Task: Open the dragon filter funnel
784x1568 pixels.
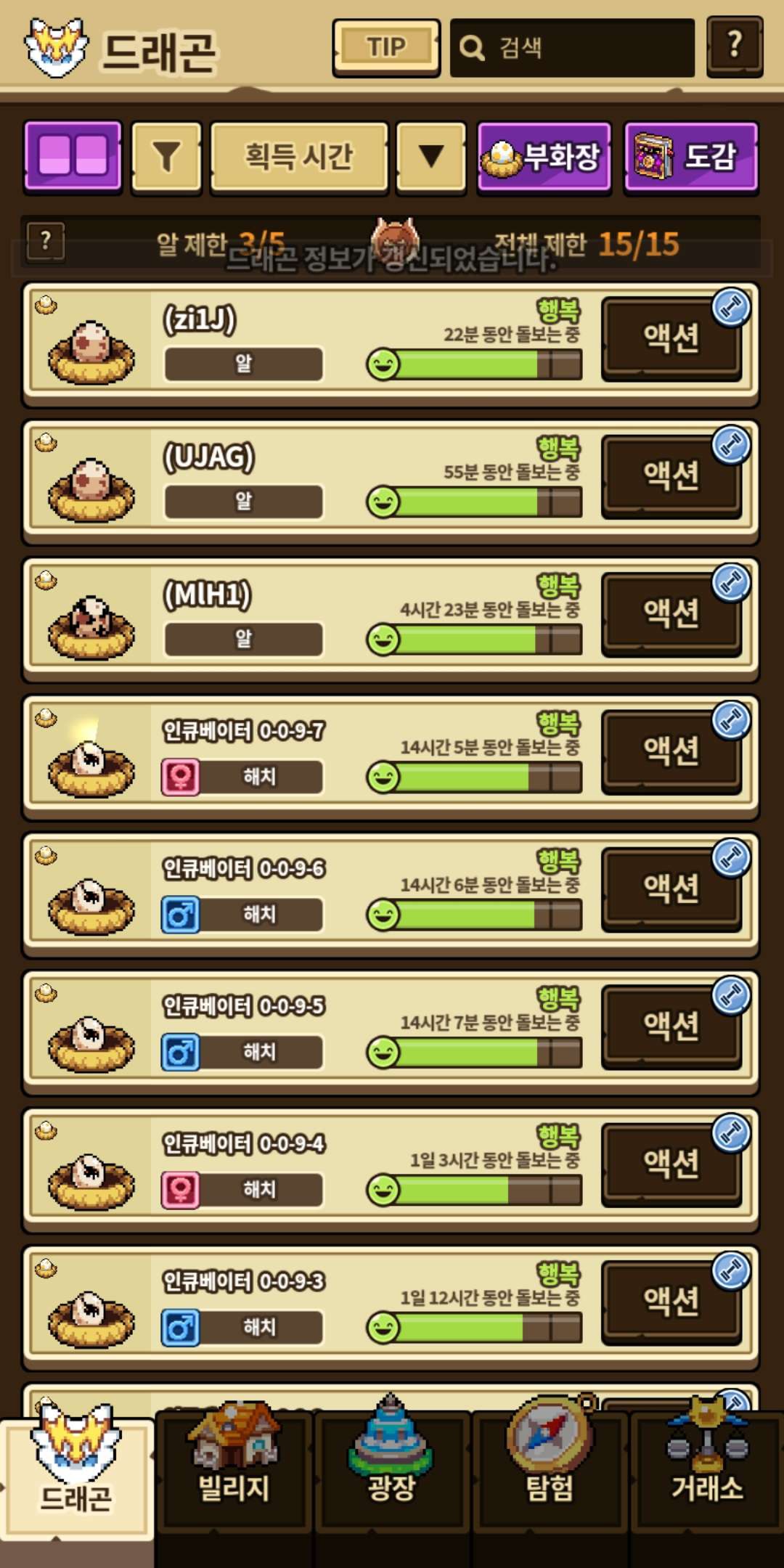Action: [x=166, y=158]
